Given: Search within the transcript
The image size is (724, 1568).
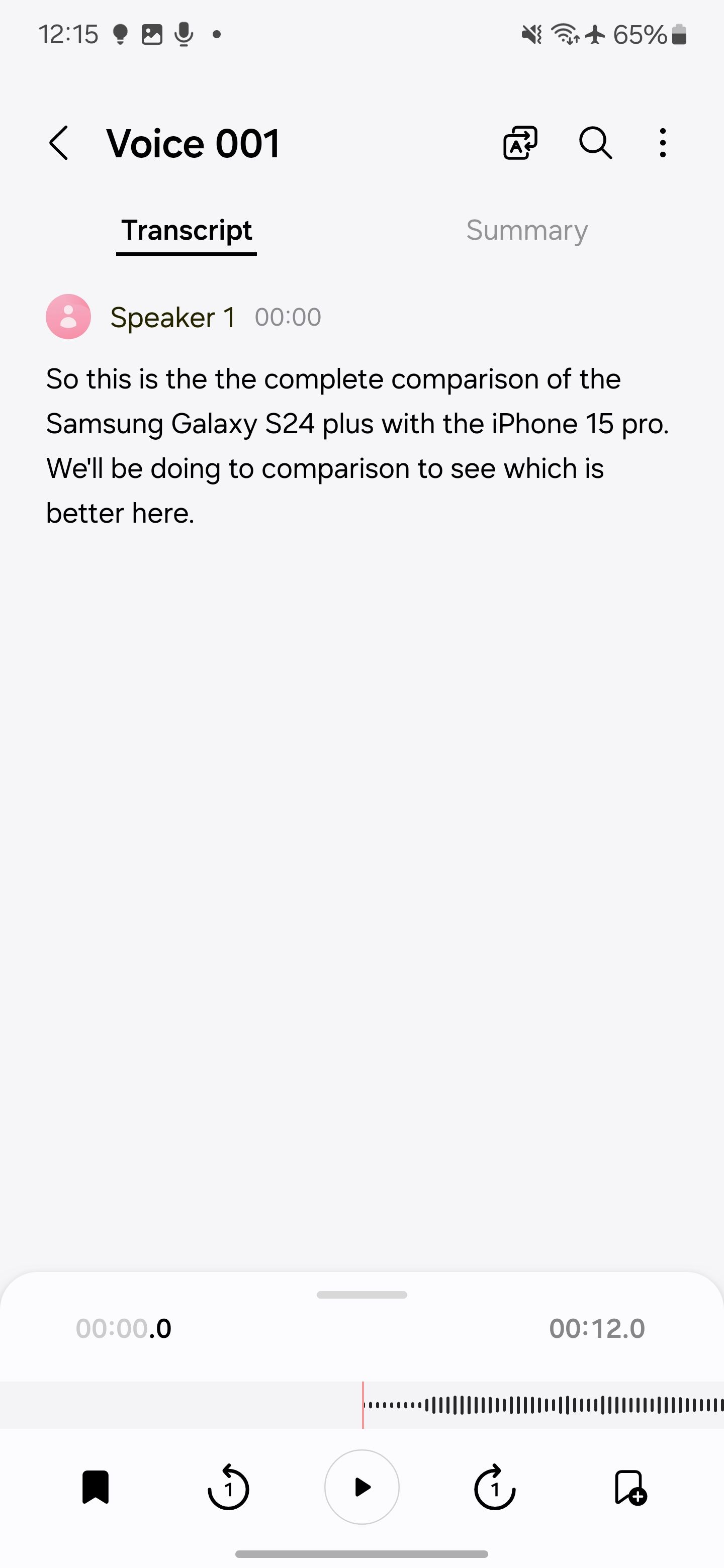Looking at the screenshot, I should pos(595,144).
